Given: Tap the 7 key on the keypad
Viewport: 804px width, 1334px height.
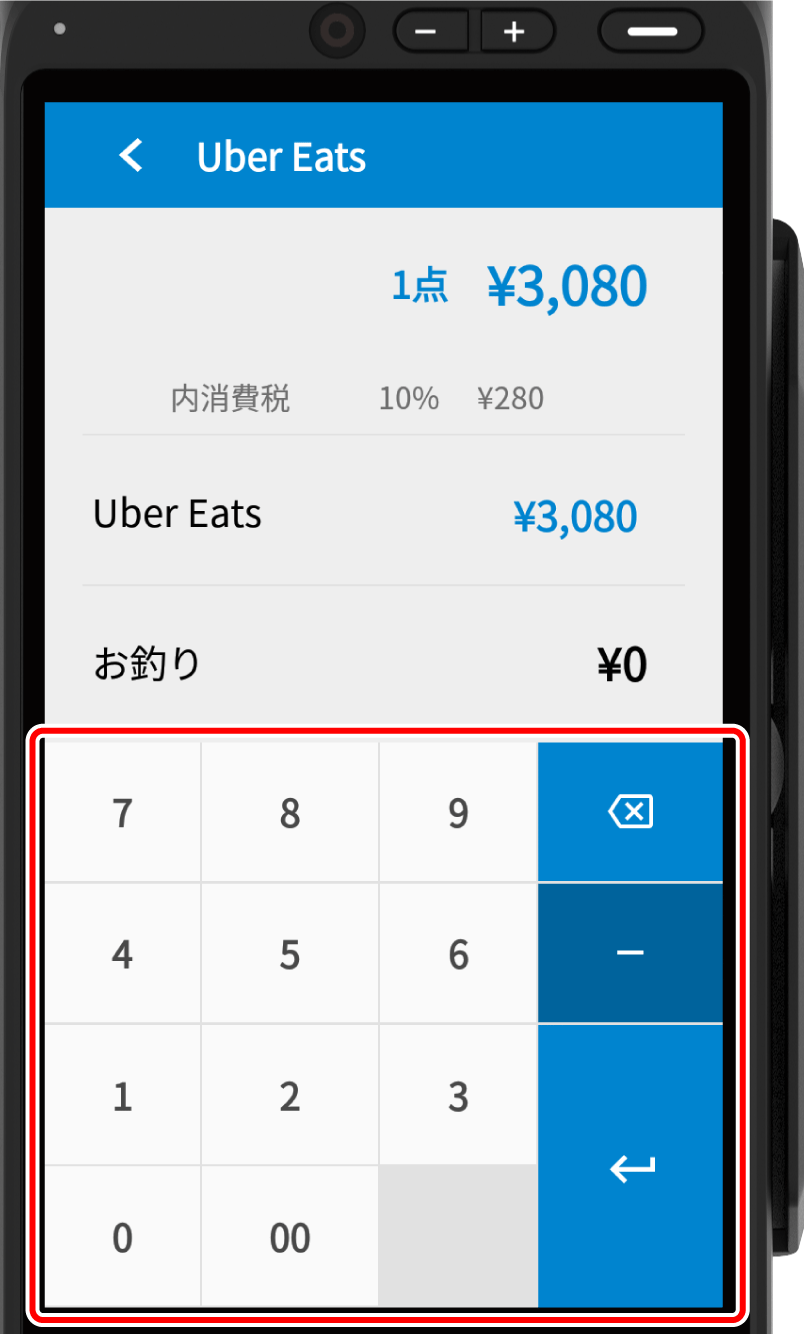Looking at the screenshot, I should point(122,813).
